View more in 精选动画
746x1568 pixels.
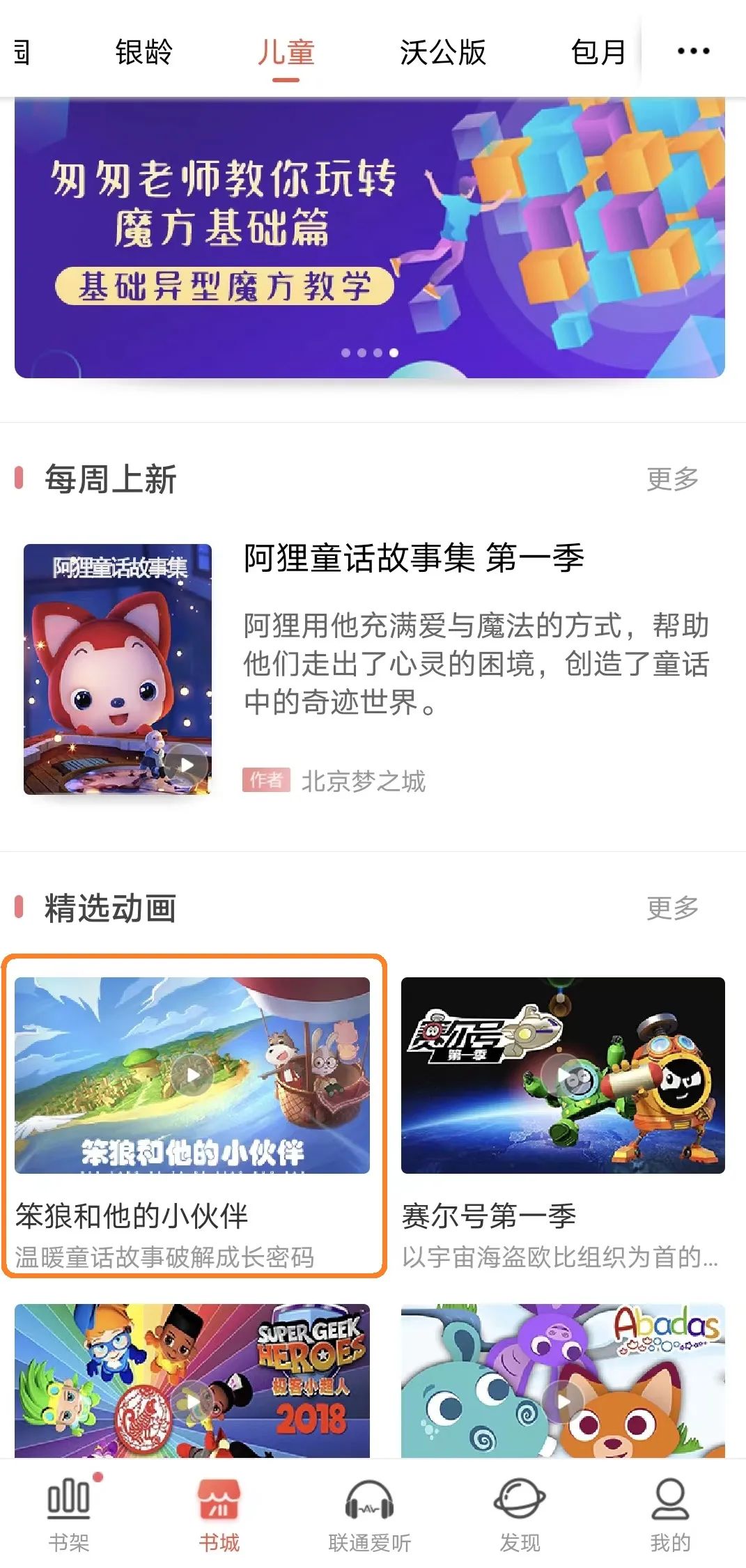click(x=672, y=908)
